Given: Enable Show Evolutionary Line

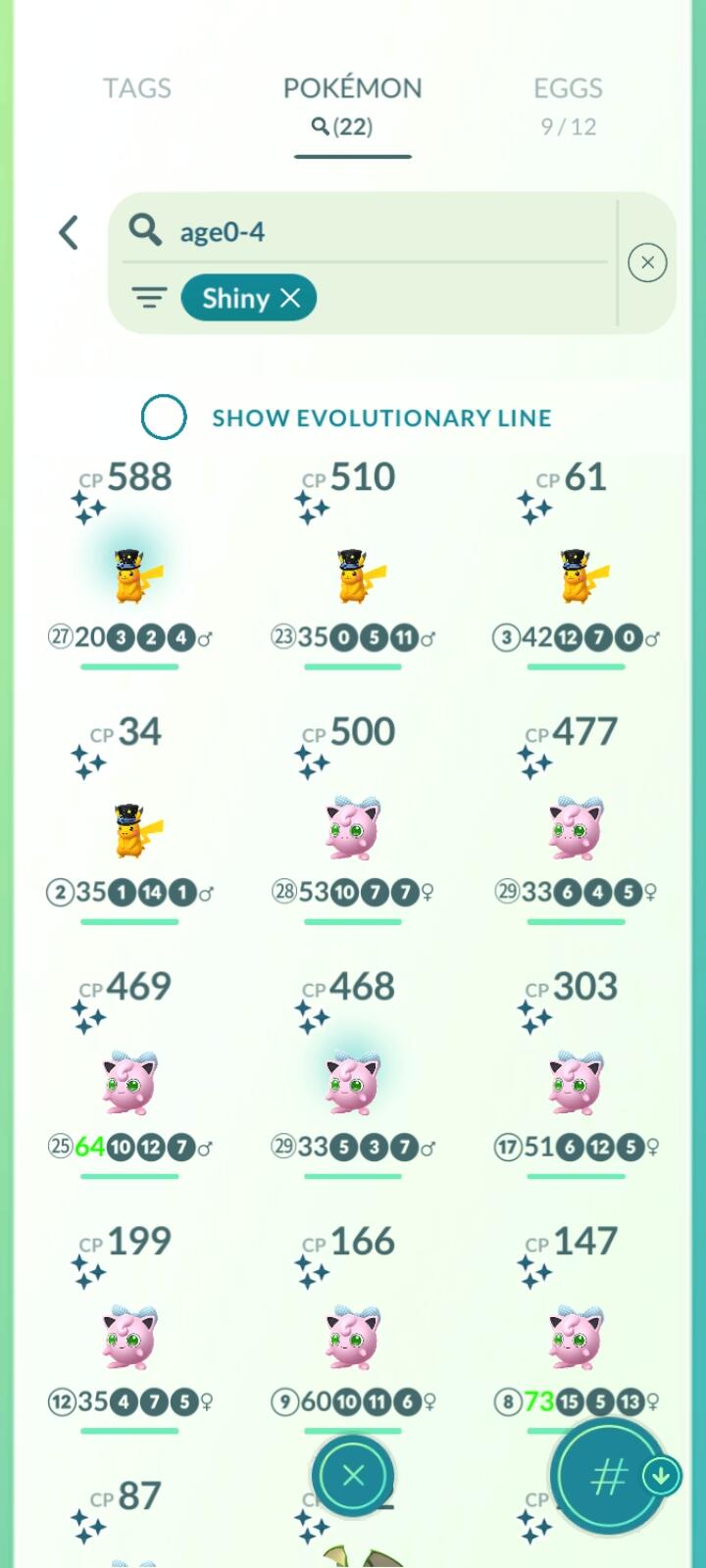Looking at the screenshot, I should coord(164,417).
